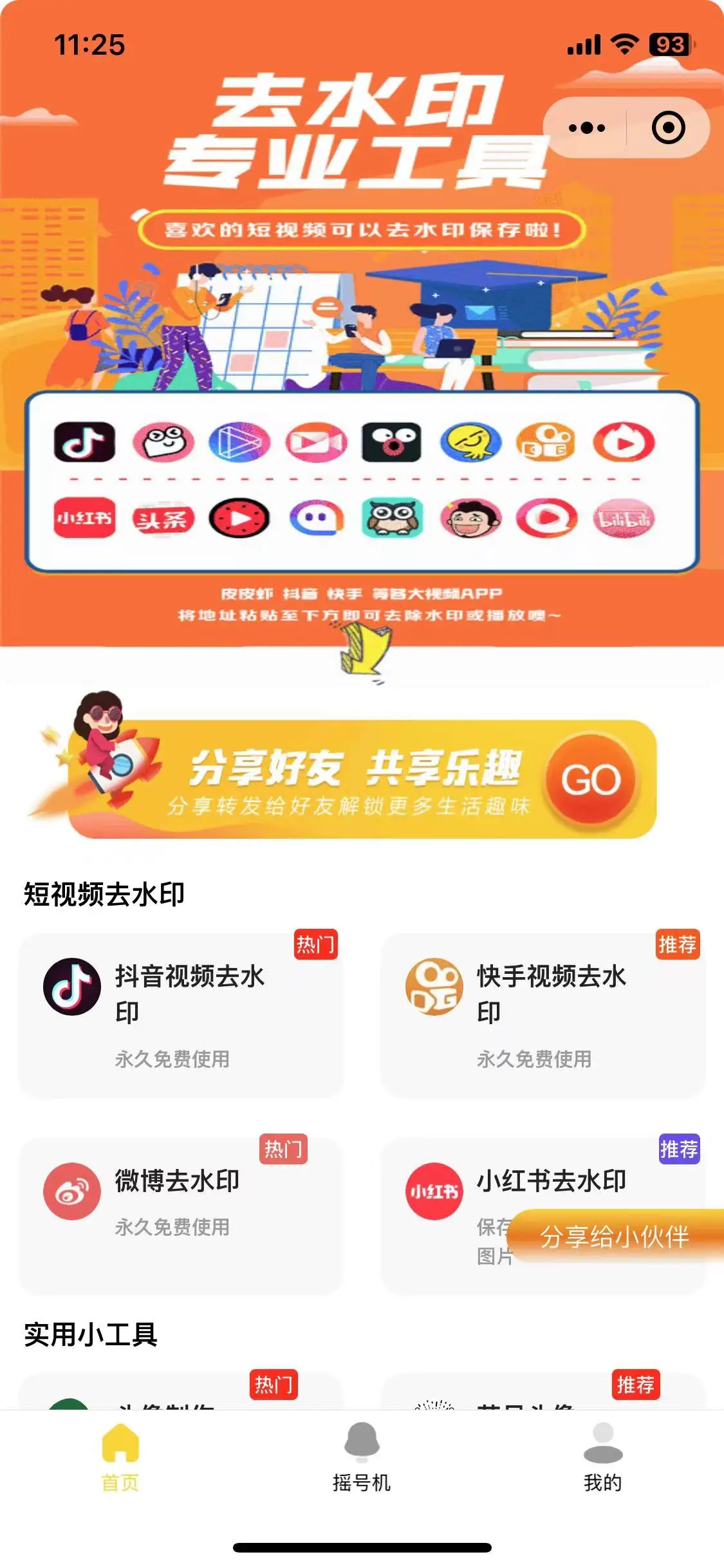Open the mini program more options menu
The width and height of the screenshot is (724, 1568).
[x=586, y=127]
